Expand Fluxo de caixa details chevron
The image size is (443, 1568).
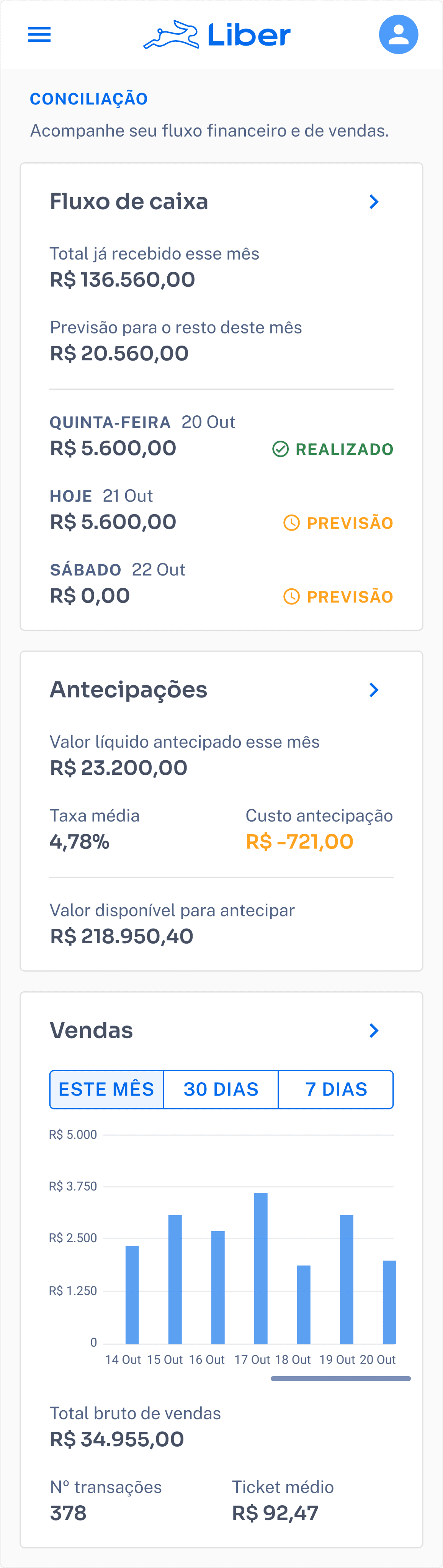pyautogui.click(x=374, y=202)
